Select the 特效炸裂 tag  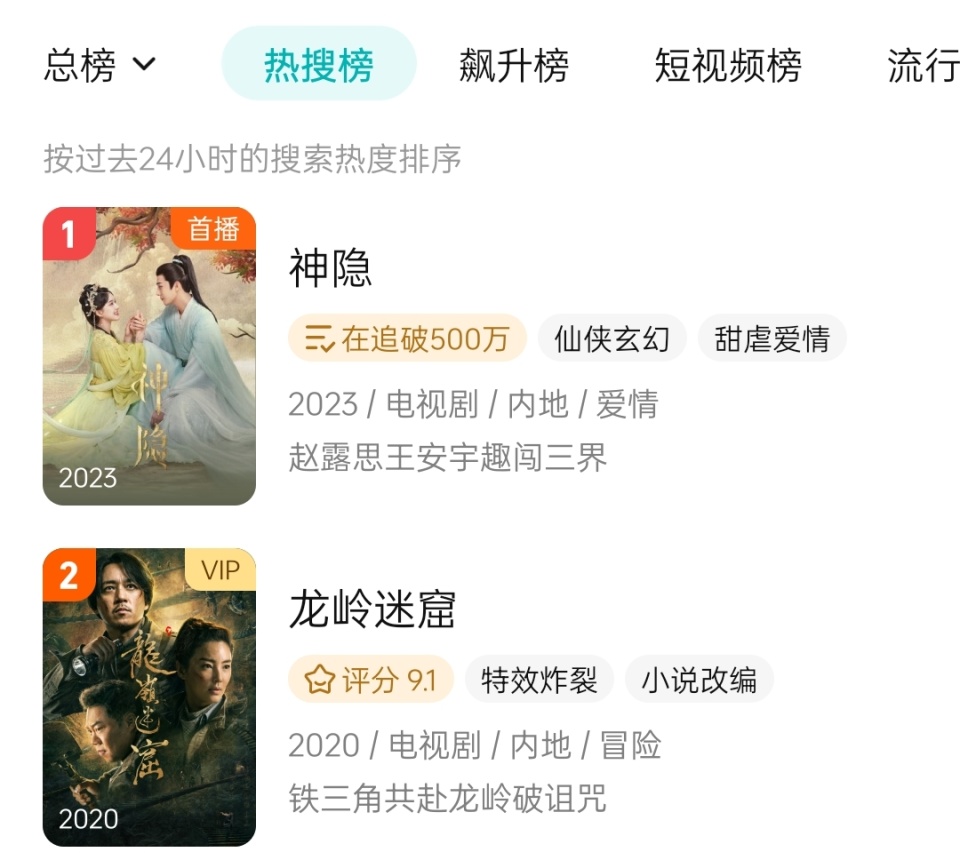tap(539, 681)
